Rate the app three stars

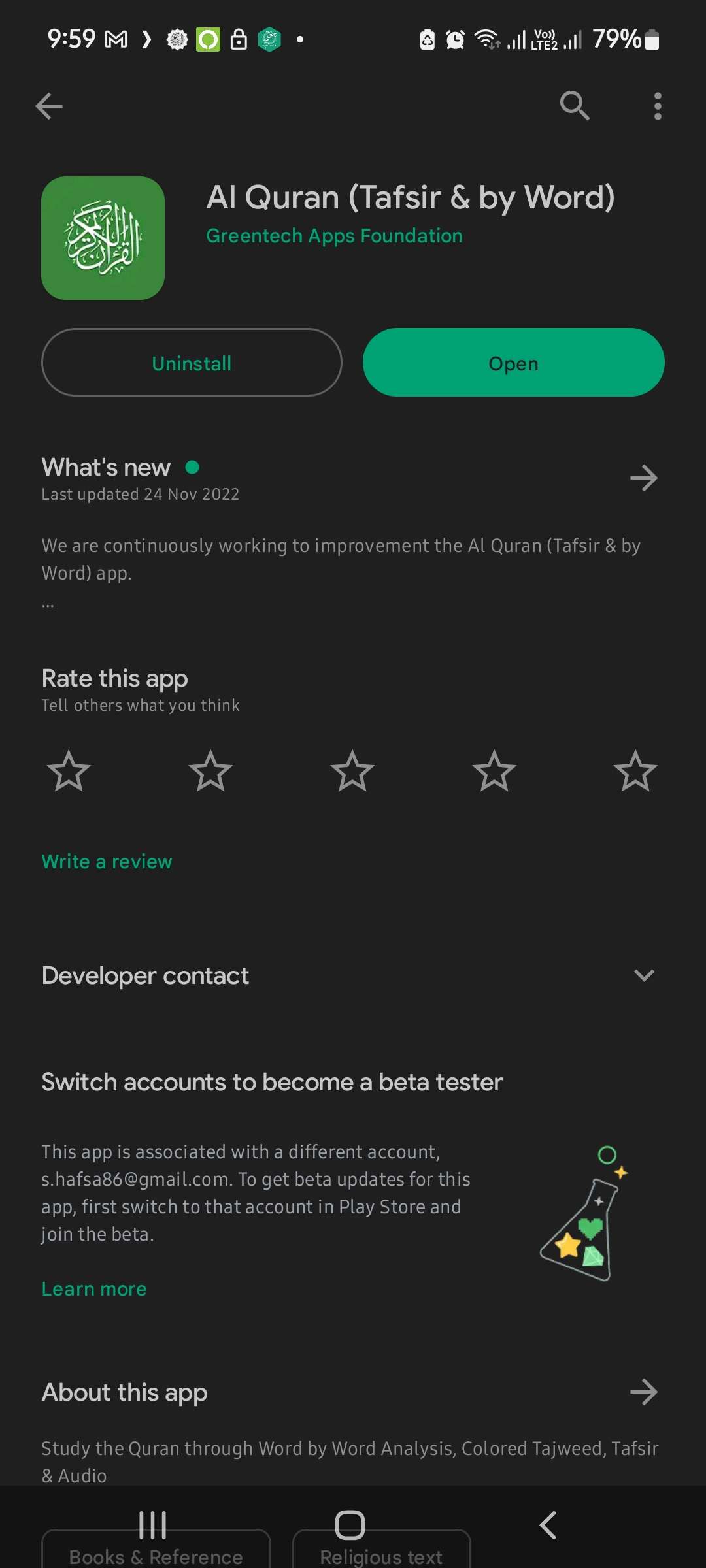pos(352,771)
